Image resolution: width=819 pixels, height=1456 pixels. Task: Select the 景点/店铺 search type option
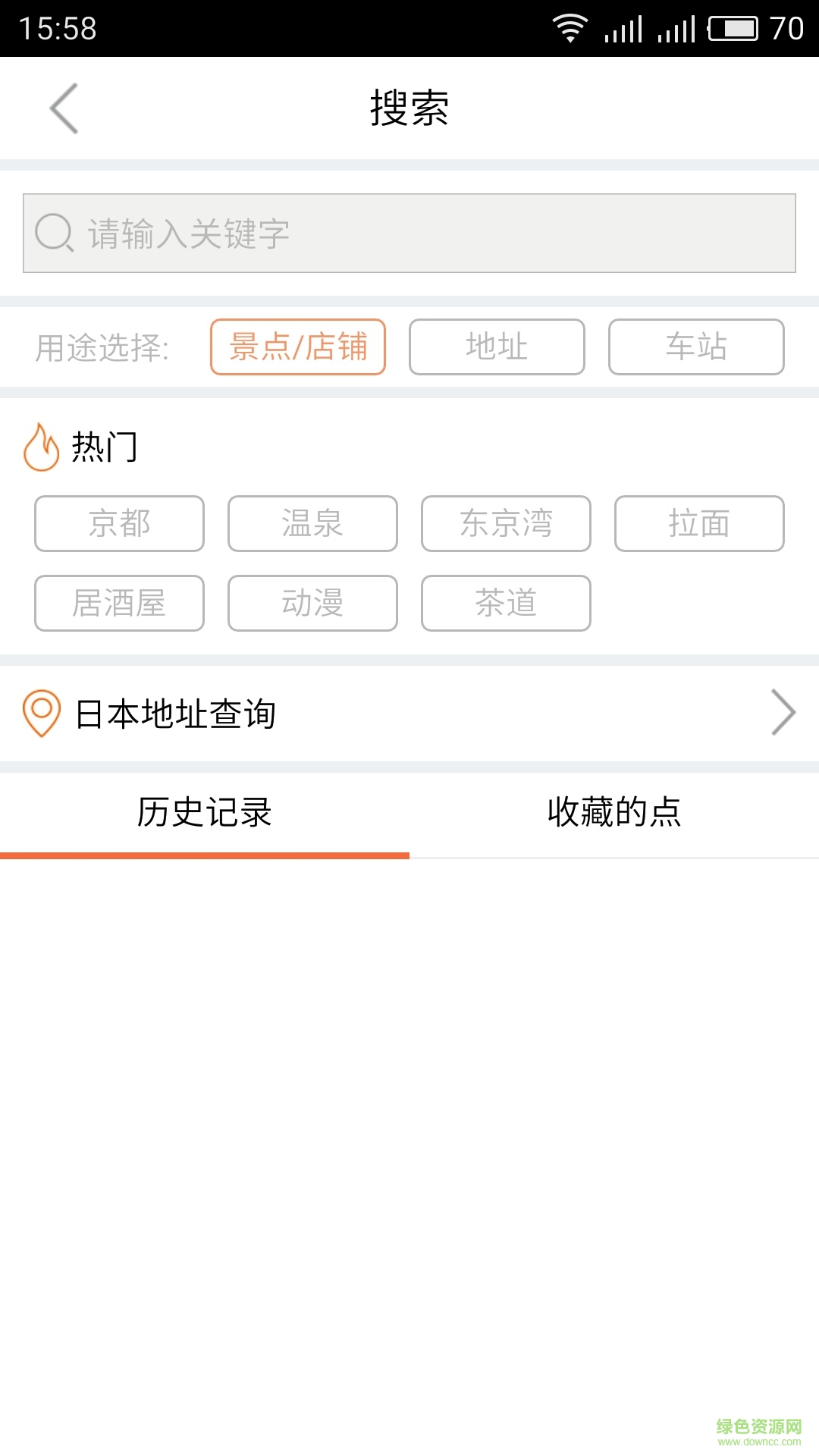tap(297, 347)
